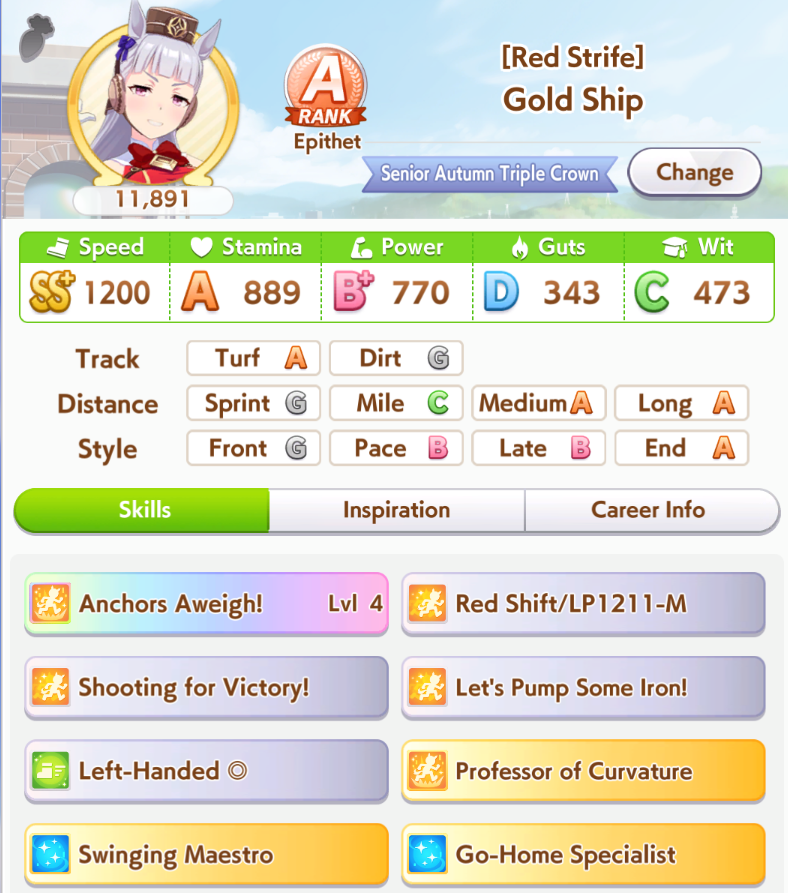
Task: Check the Swinging Maestro skill
Action: [x=206, y=855]
